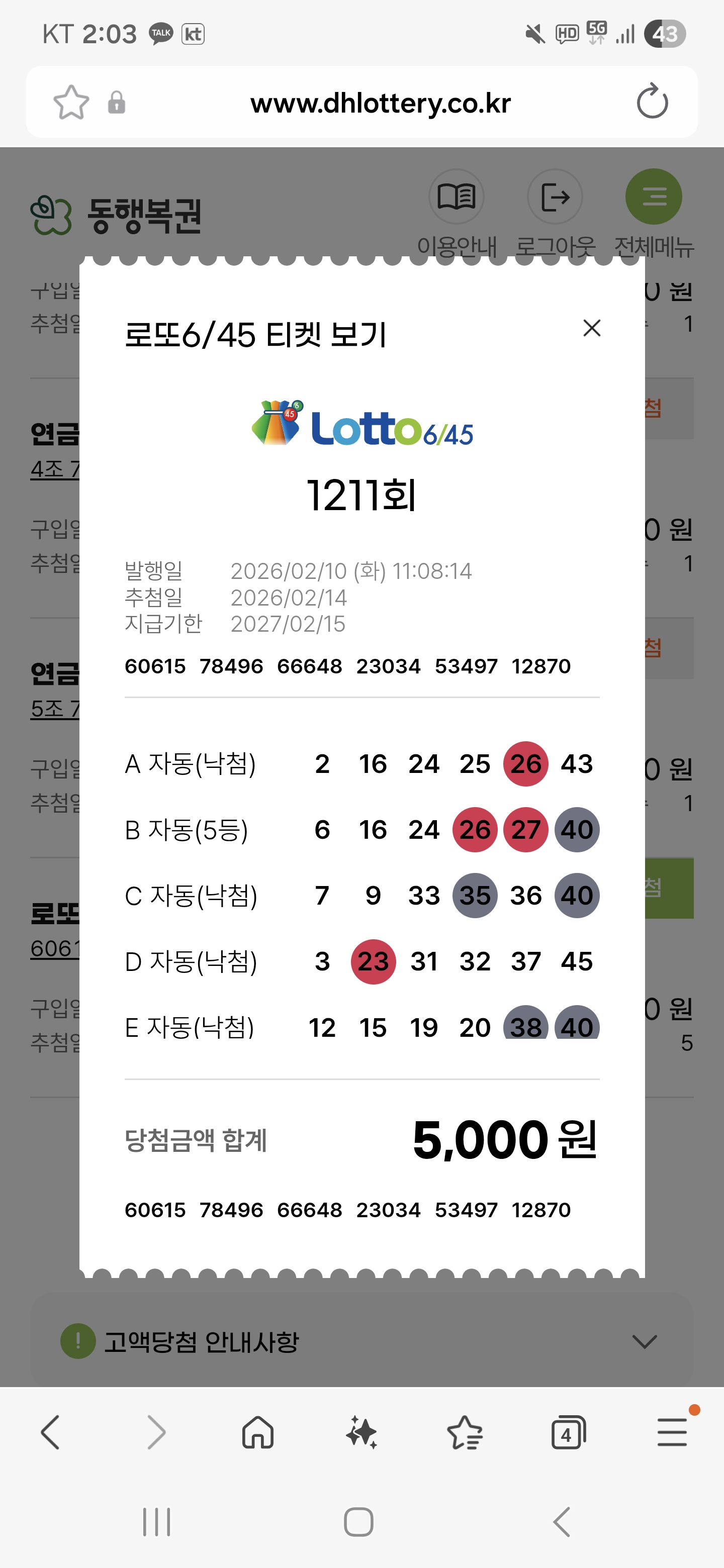Image resolution: width=724 pixels, height=1568 pixels.
Task: Open the browser hamburger menu
Action: (672, 1432)
